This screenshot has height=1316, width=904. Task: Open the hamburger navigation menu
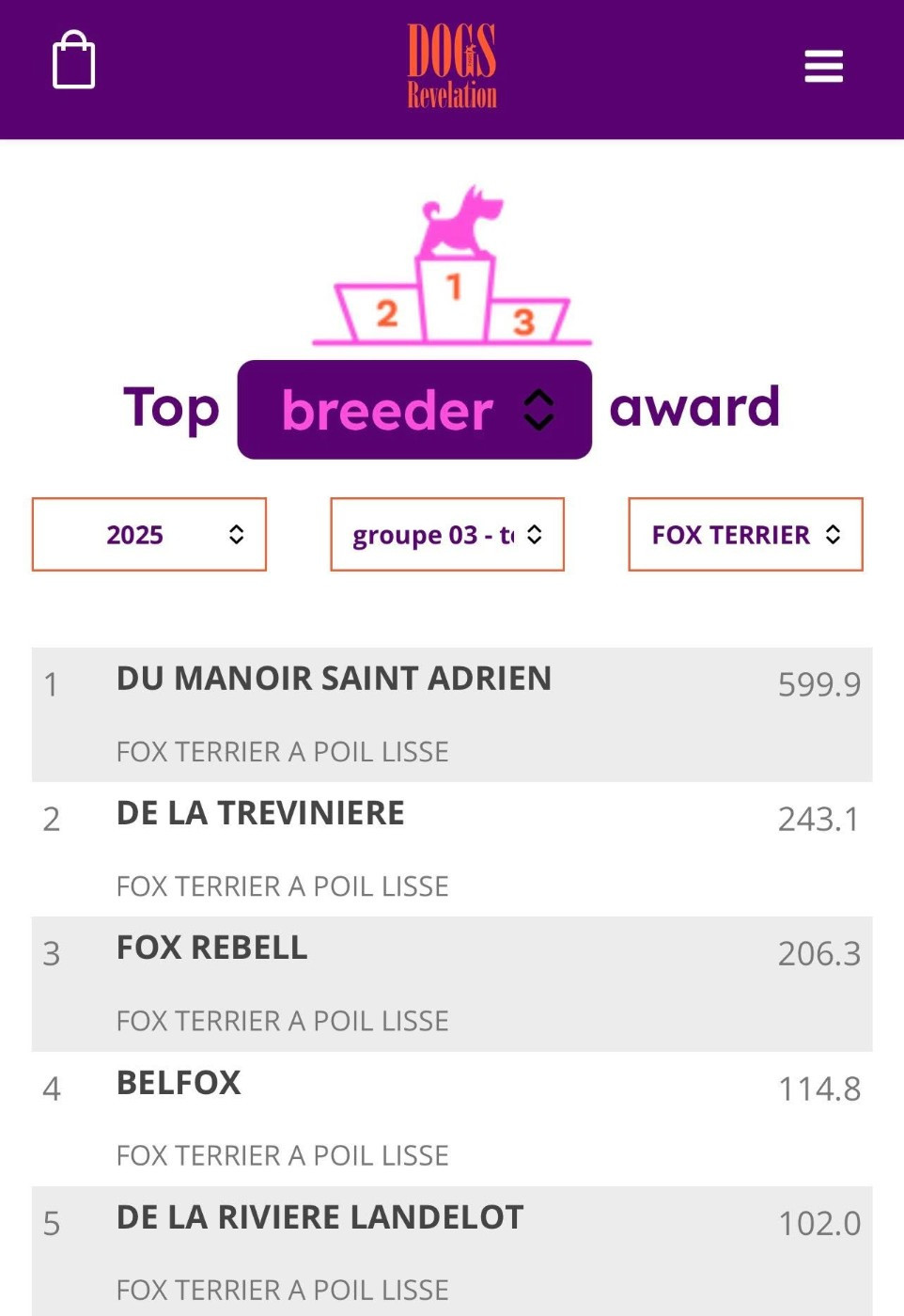823,66
